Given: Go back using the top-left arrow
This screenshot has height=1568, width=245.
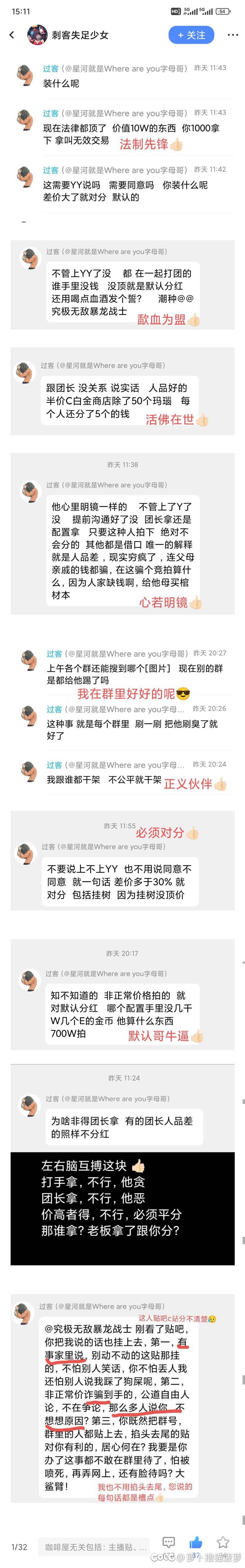Looking at the screenshot, I should (x=12, y=35).
